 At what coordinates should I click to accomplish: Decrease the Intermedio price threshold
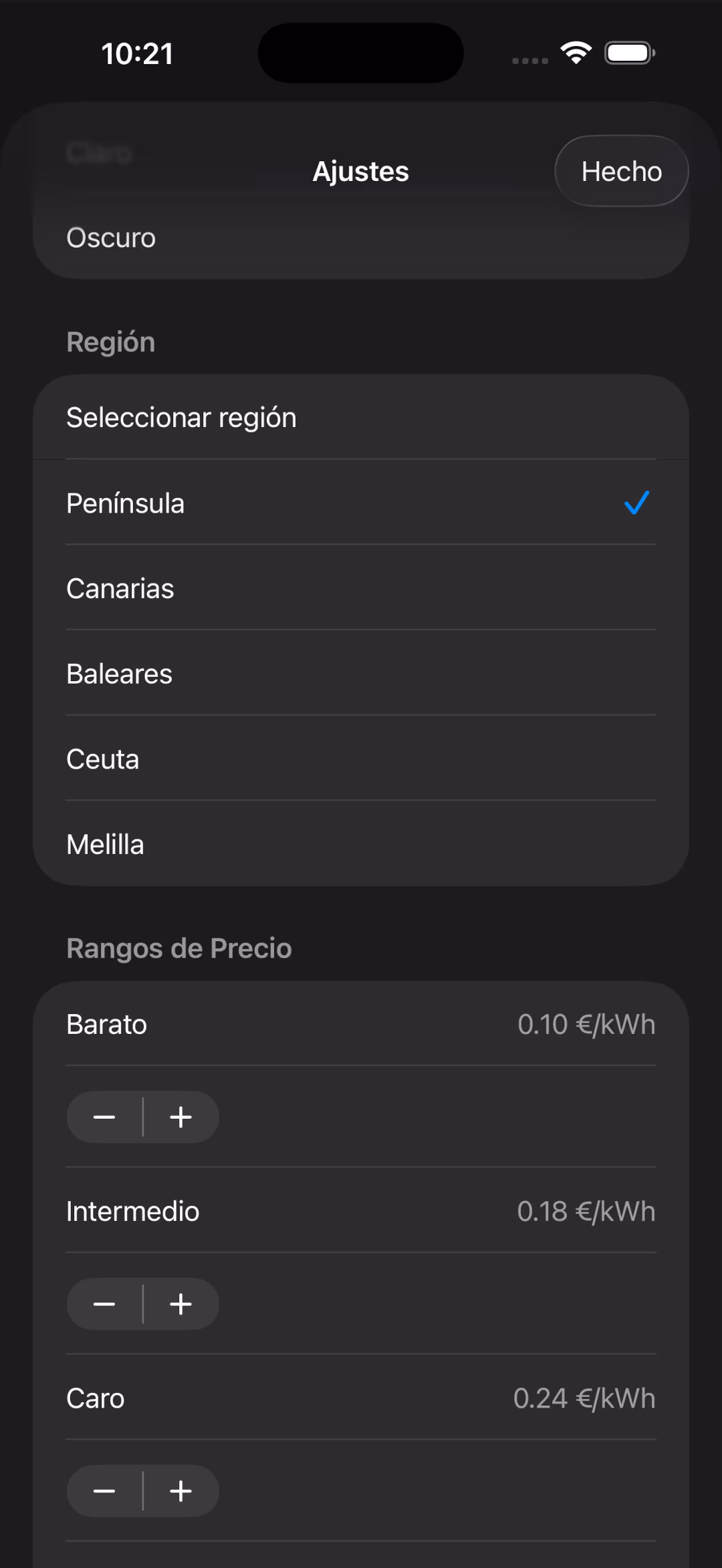[x=105, y=1303]
